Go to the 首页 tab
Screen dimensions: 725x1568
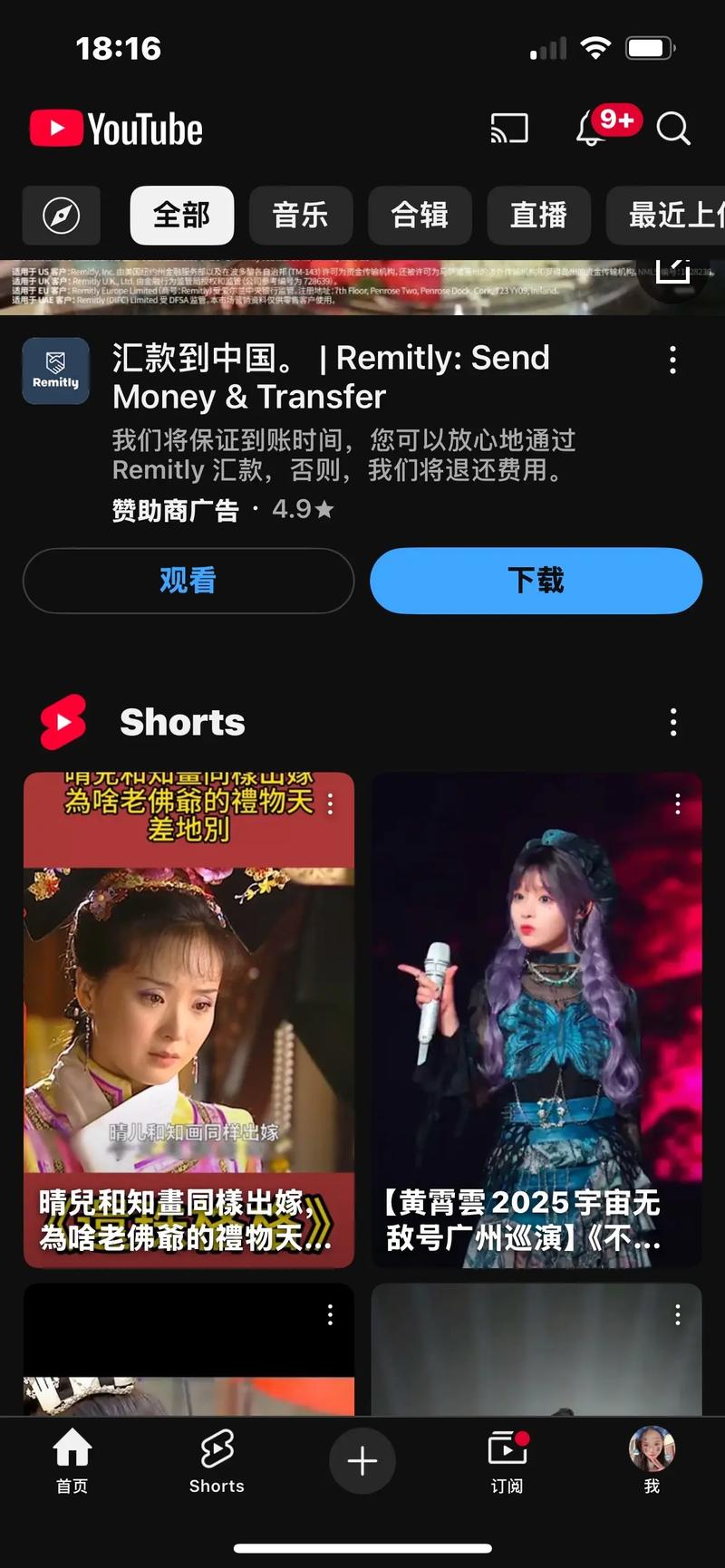point(72,1459)
